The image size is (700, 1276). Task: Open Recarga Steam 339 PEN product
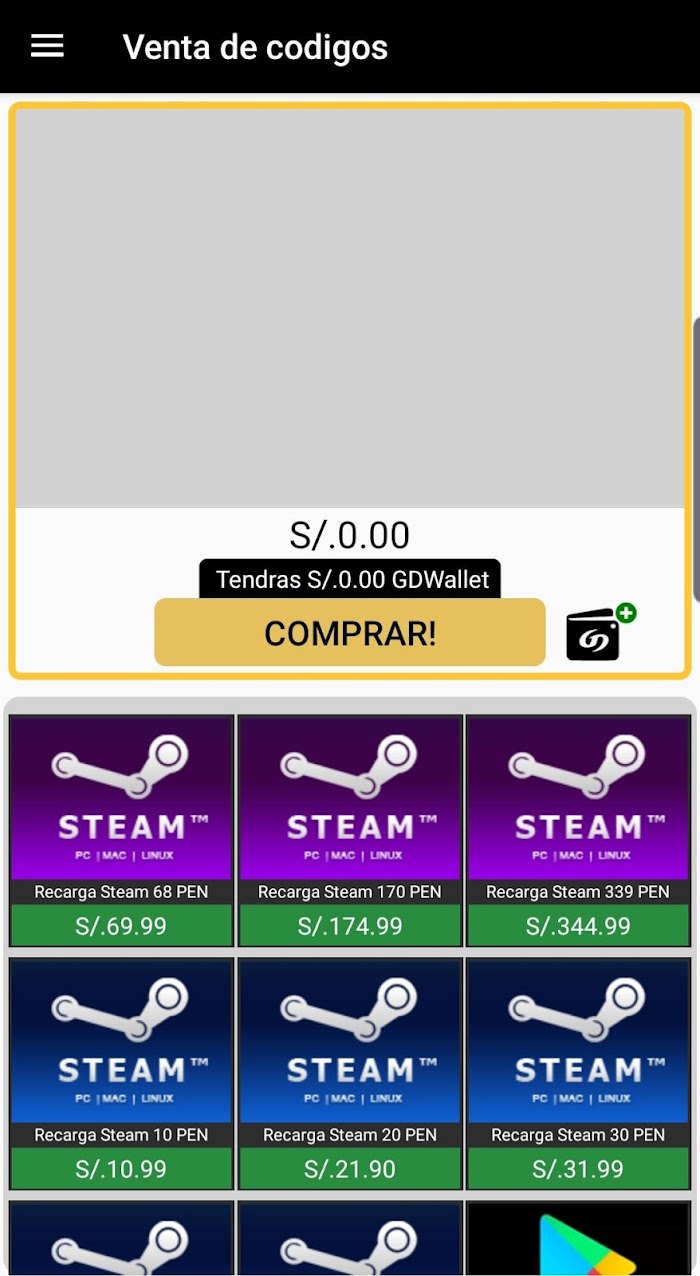(578, 831)
